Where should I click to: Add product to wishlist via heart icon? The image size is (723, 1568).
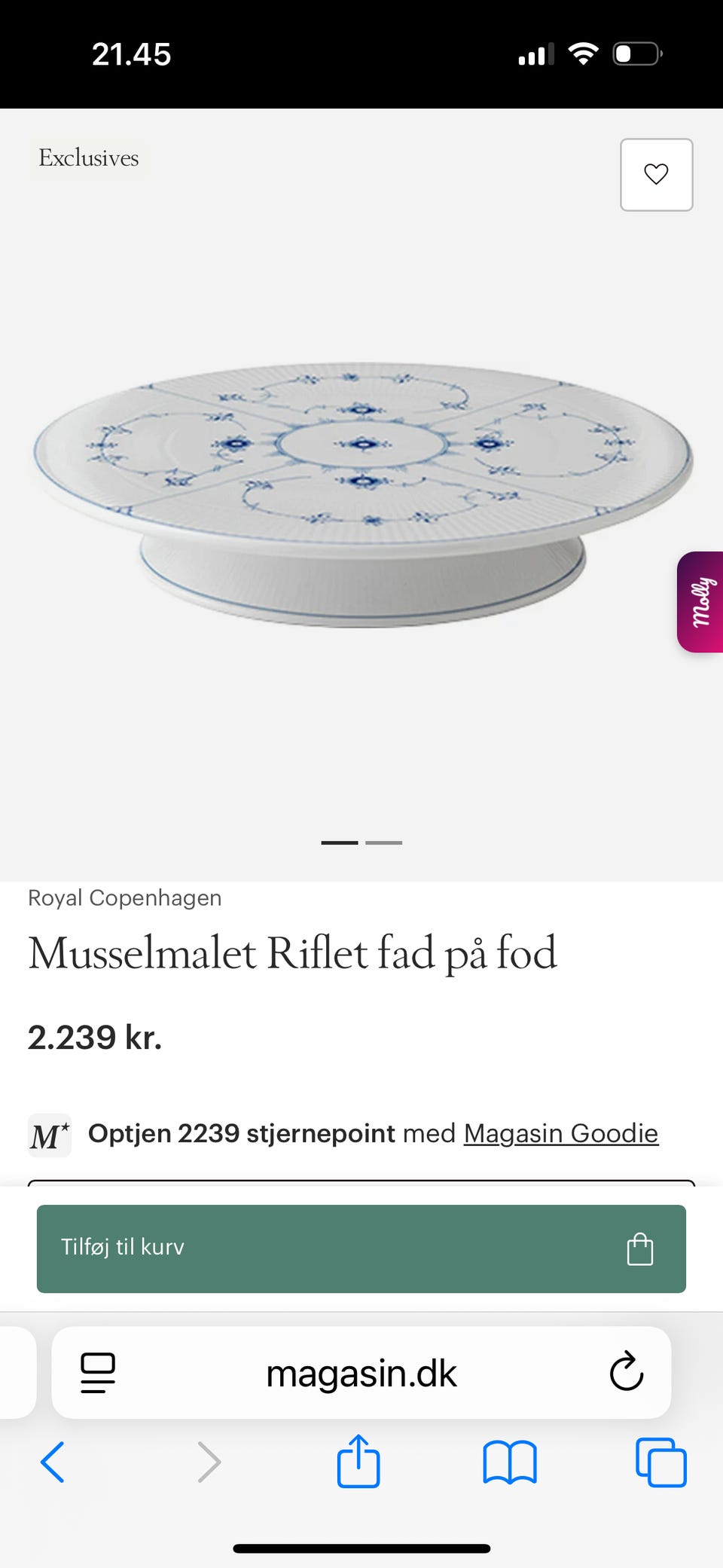[x=656, y=174]
